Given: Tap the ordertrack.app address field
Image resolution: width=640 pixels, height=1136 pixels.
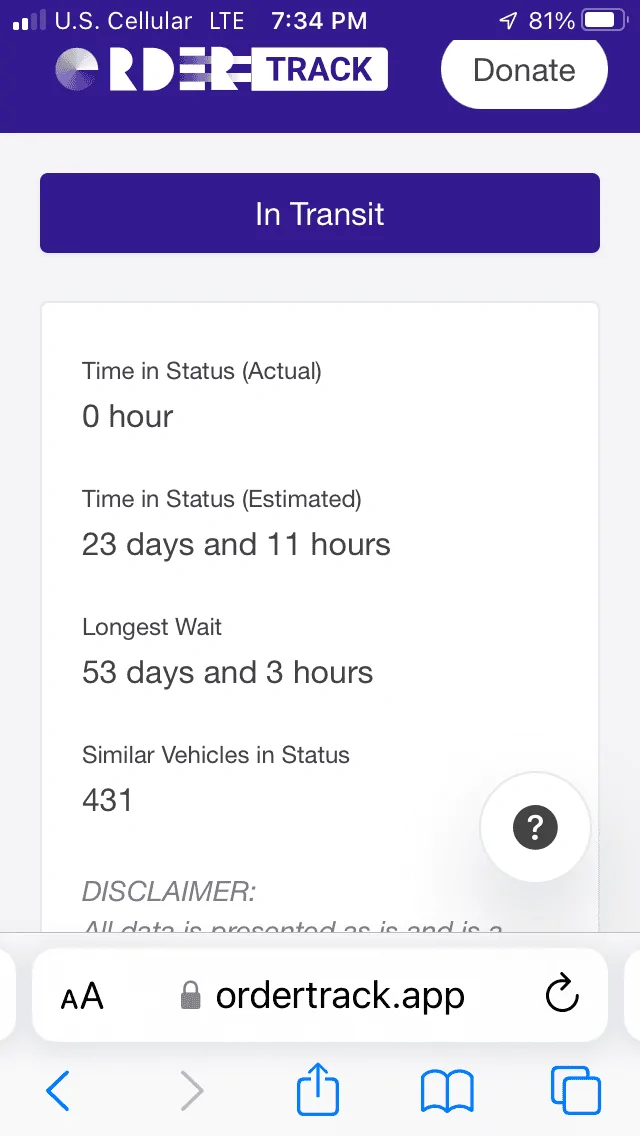Looking at the screenshot, I should (x=323, y=995).
